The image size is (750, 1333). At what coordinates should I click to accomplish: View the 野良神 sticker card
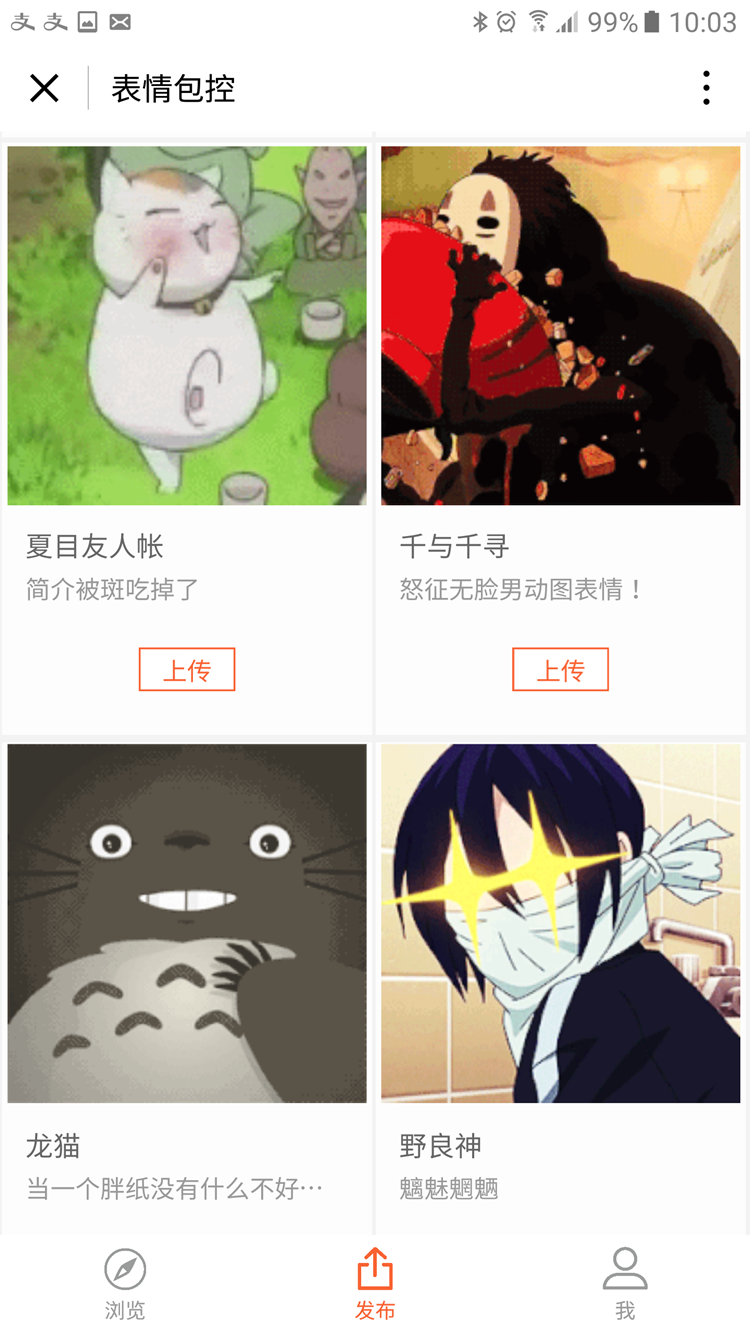[x=560, y=923]
